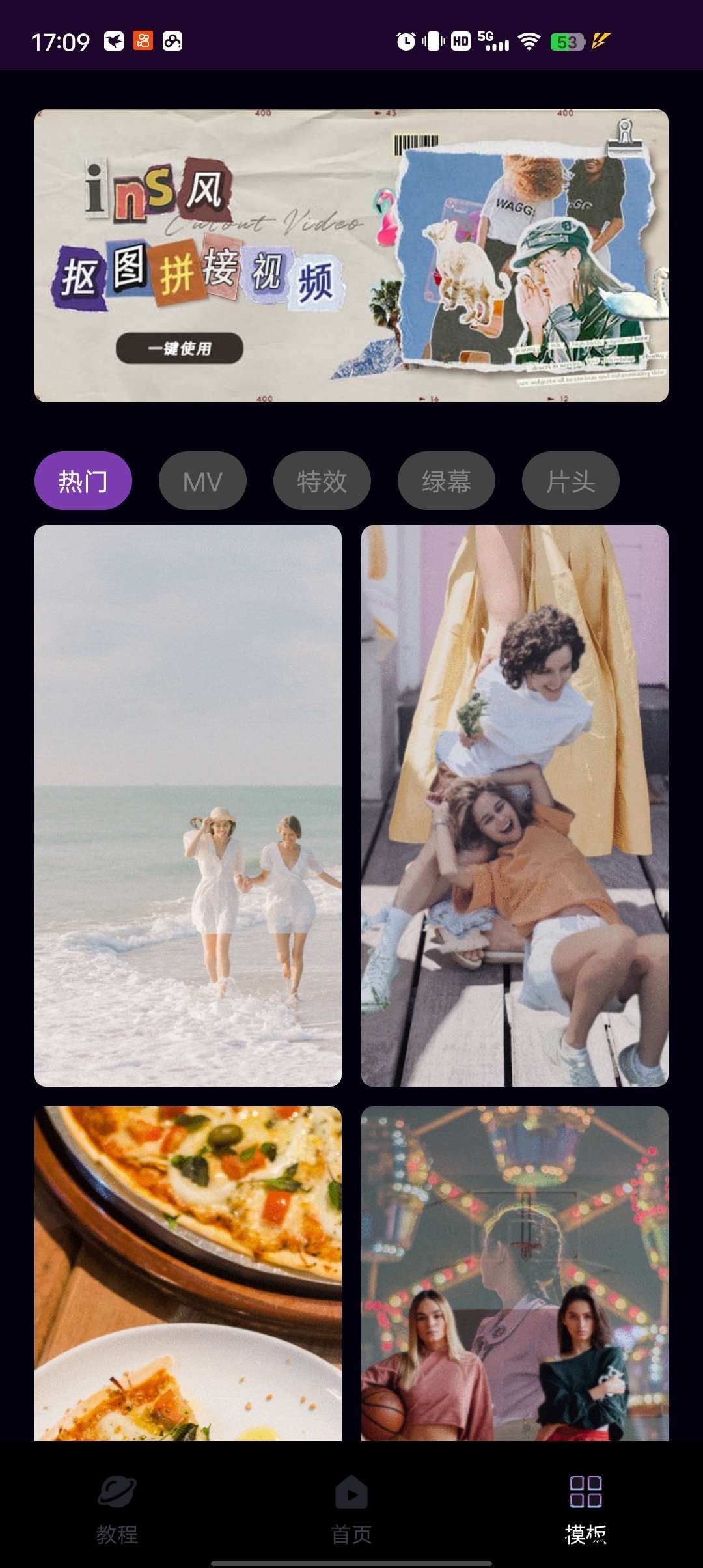Switch to the 特效 category
The image size is (703, 1568).
[322, 481]
